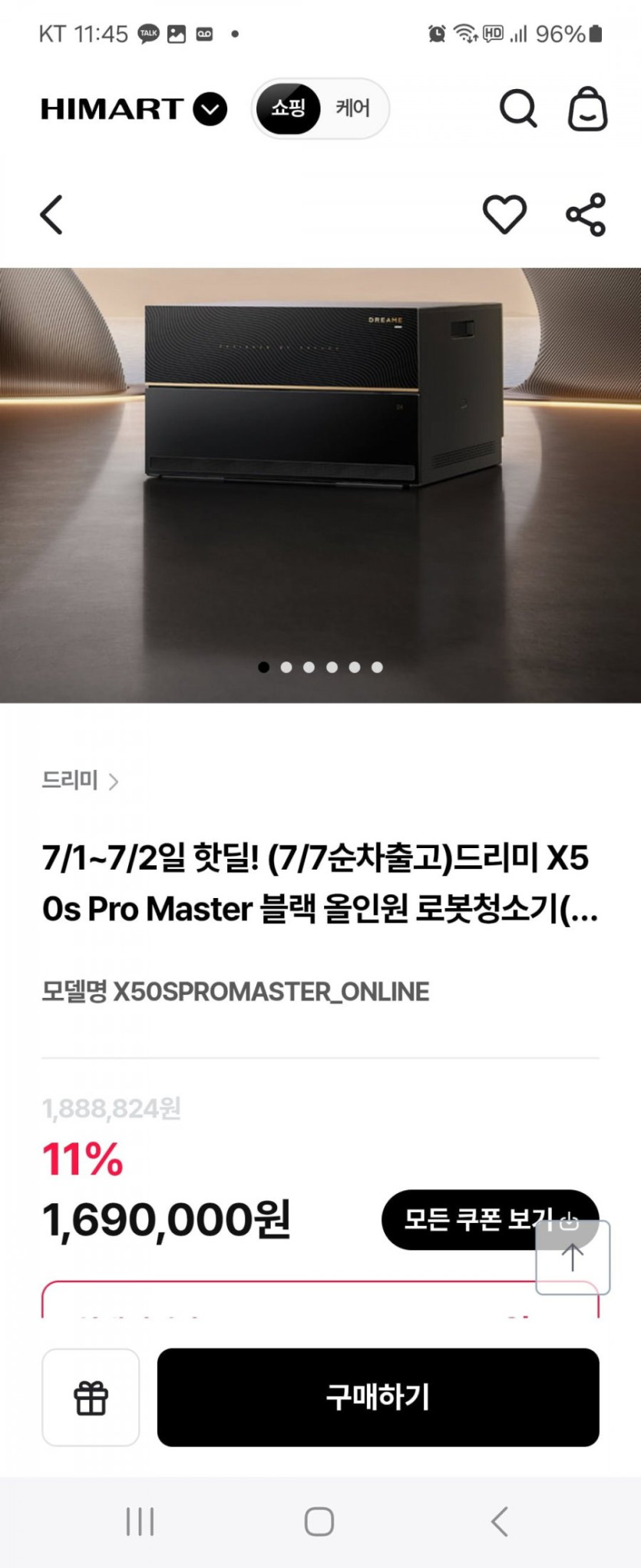Go to the system home screen

tap(319, 1521)
